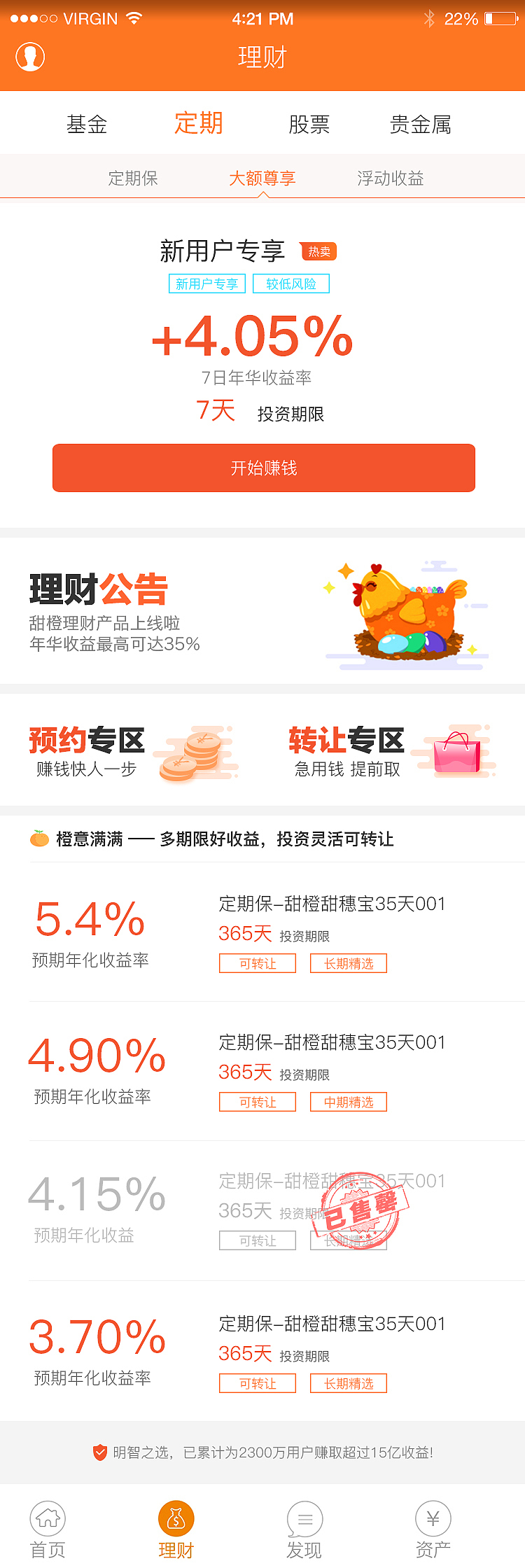Click the orange fruit icon beside 橙意满满
The height and width of the screenshot is (1568, 525).
38,837
